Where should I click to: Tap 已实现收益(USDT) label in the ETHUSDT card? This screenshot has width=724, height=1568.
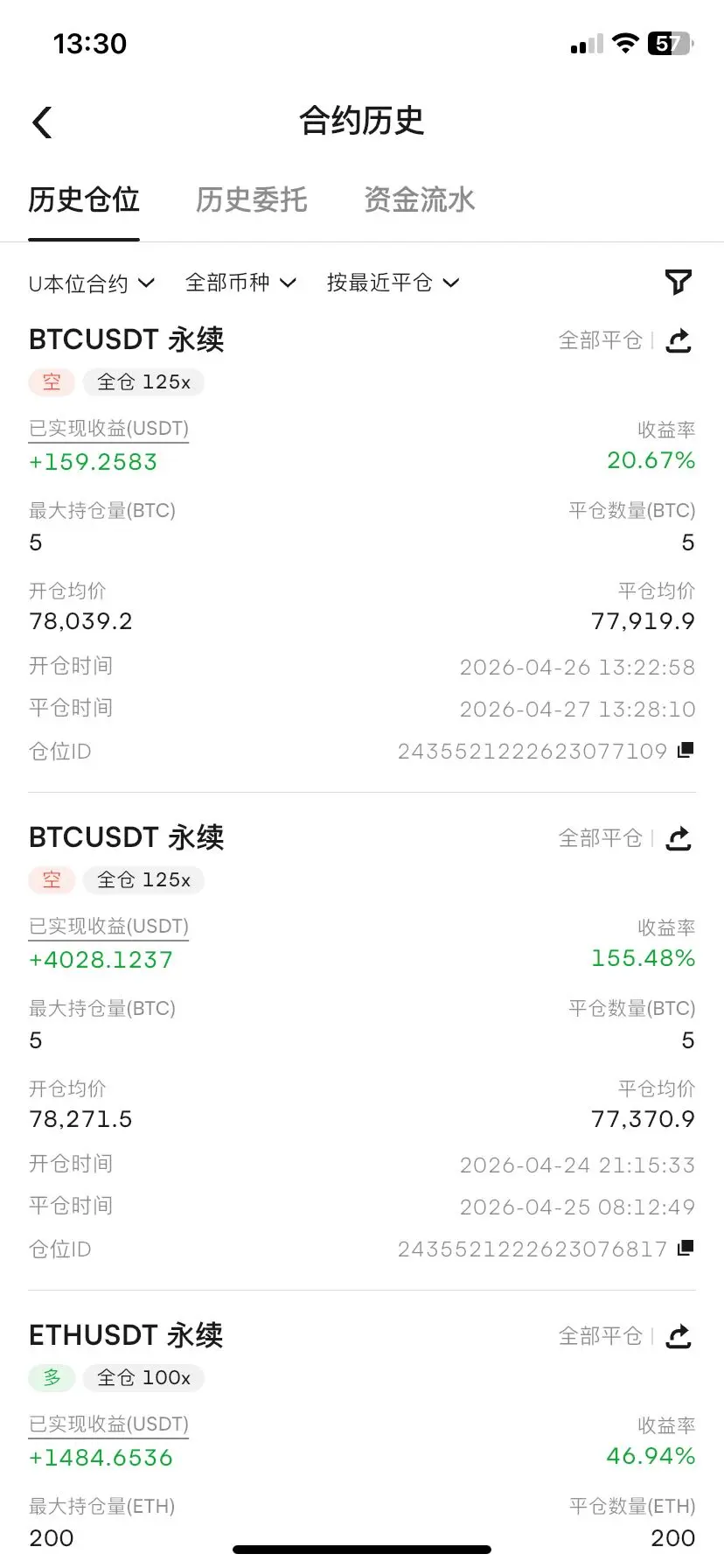click(108, 1424)
